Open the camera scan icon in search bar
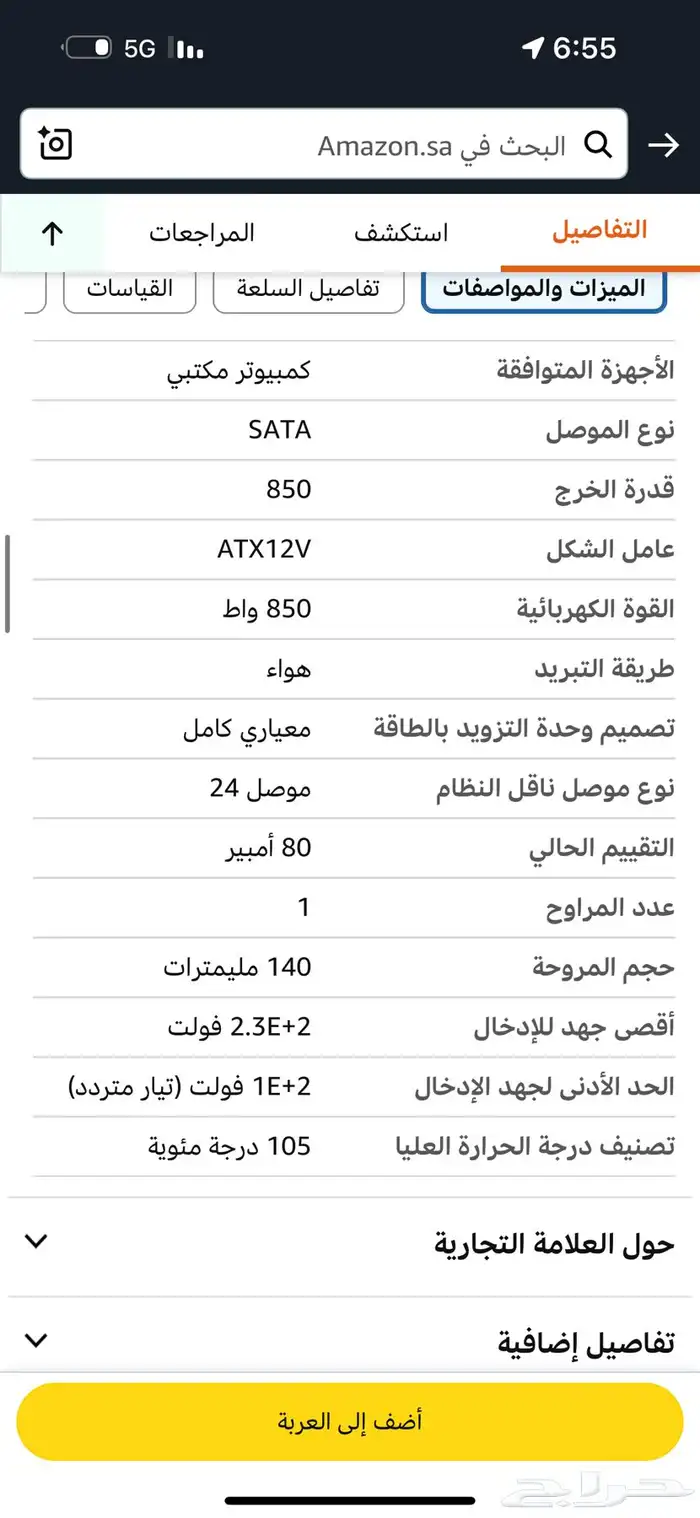 (56, 145)
